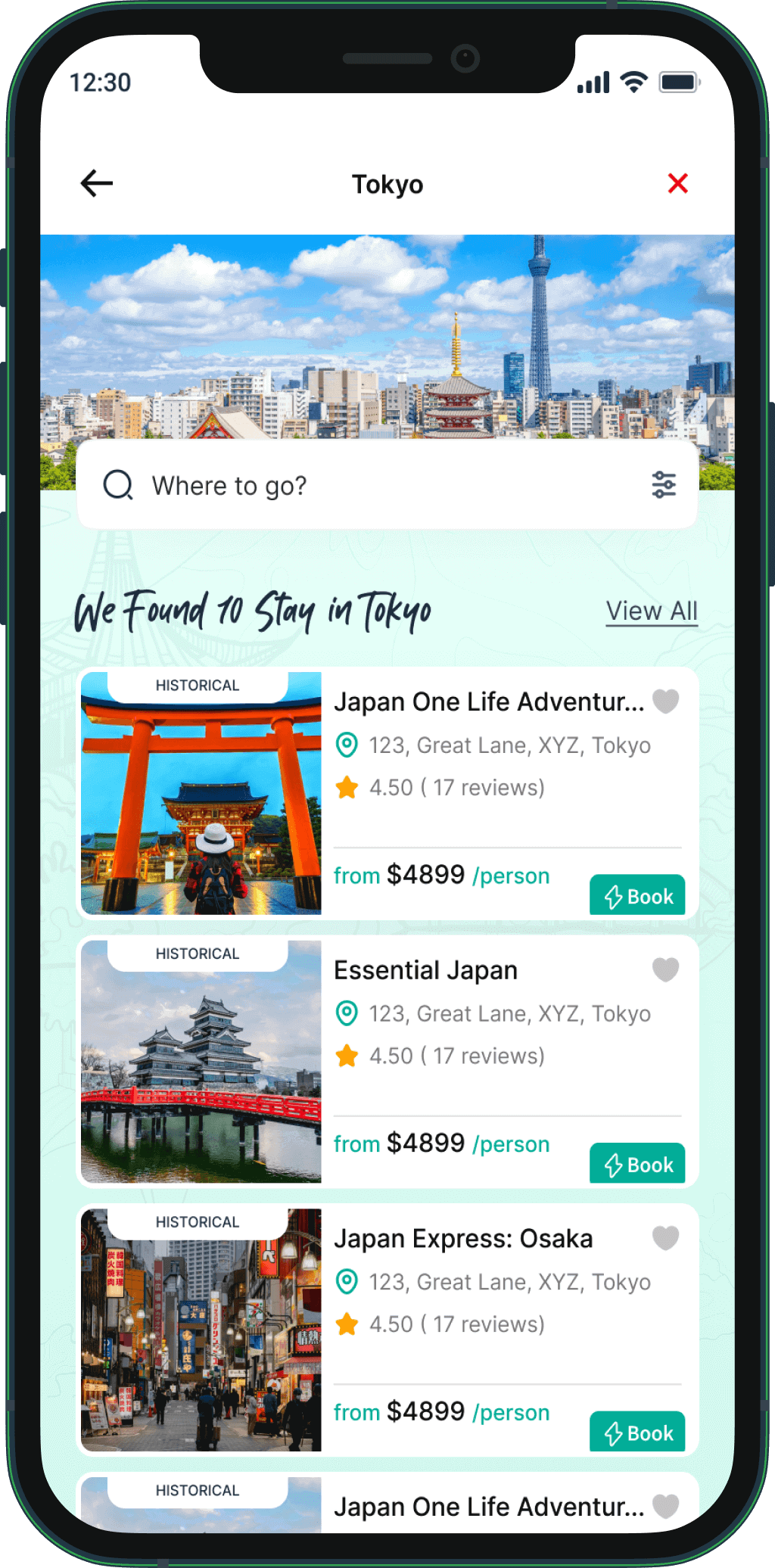The width and height of the screenshot is (775, 1568).
Task: Close the Tokyo screen with red X
Action: coord(677,183)
